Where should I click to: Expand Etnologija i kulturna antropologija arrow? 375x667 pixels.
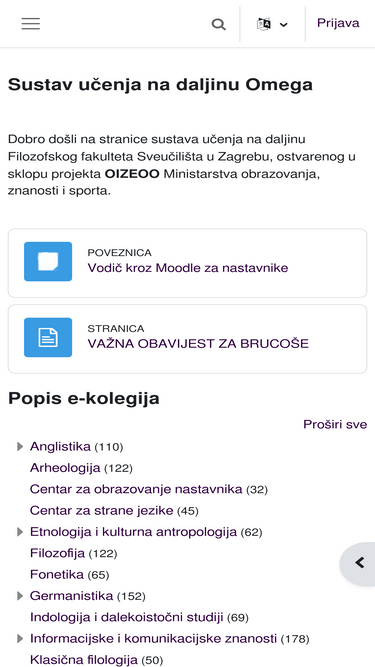[x=20, y=532]
